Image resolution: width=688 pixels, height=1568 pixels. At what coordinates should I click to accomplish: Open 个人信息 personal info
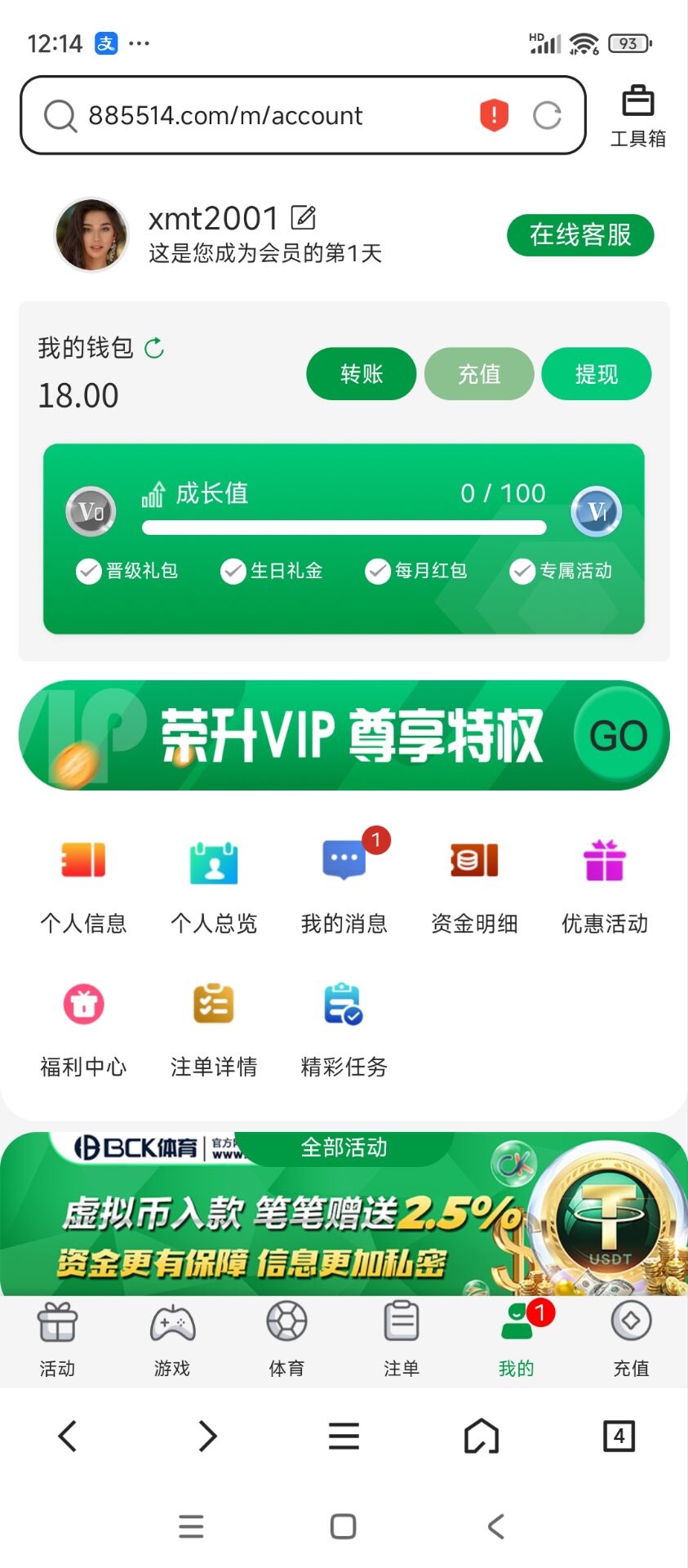[x=83, y=886]
